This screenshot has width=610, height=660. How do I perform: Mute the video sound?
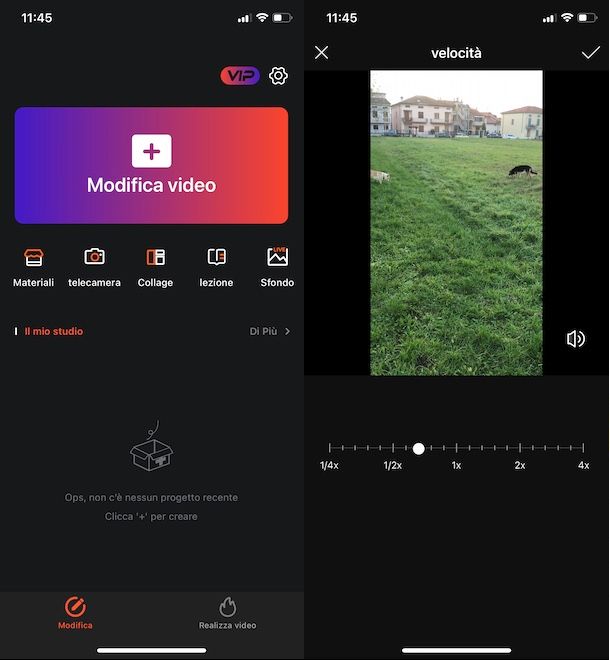point(575,339)
